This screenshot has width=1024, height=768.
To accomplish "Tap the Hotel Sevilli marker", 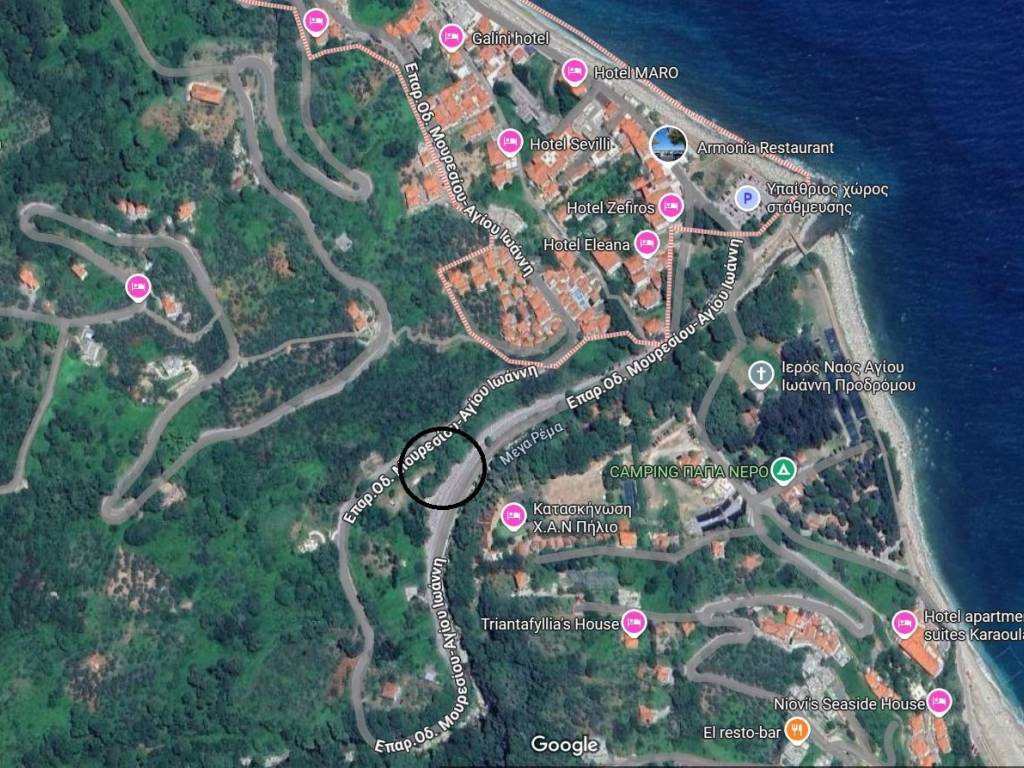I will (x=510, y=142).
